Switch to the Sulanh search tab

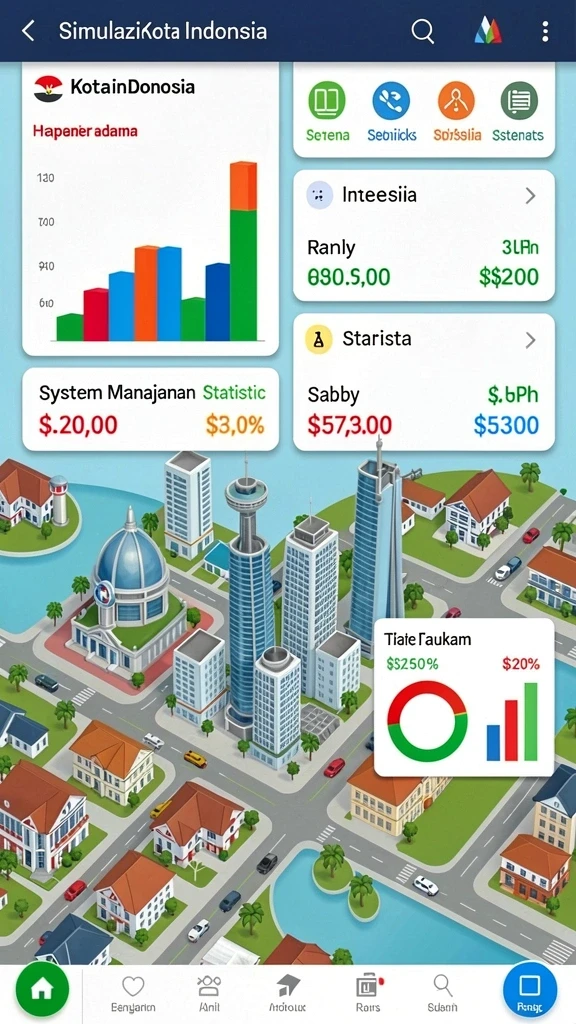click(x=443, y=994)
